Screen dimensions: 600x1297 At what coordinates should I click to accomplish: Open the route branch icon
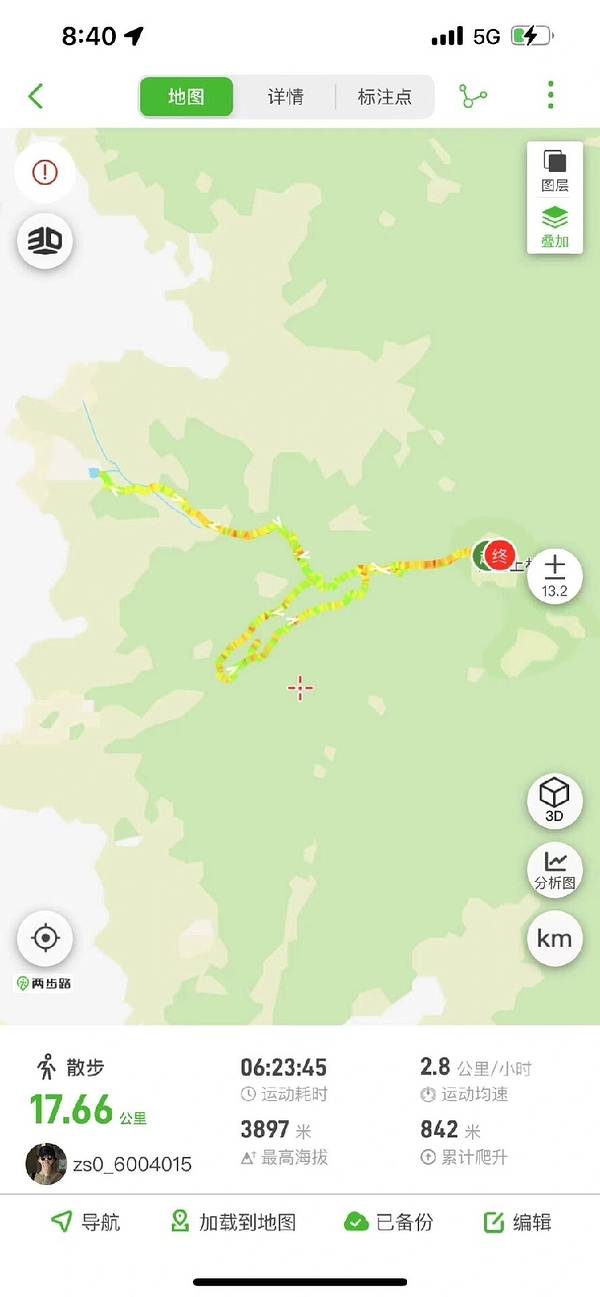[x=473, y=97]
